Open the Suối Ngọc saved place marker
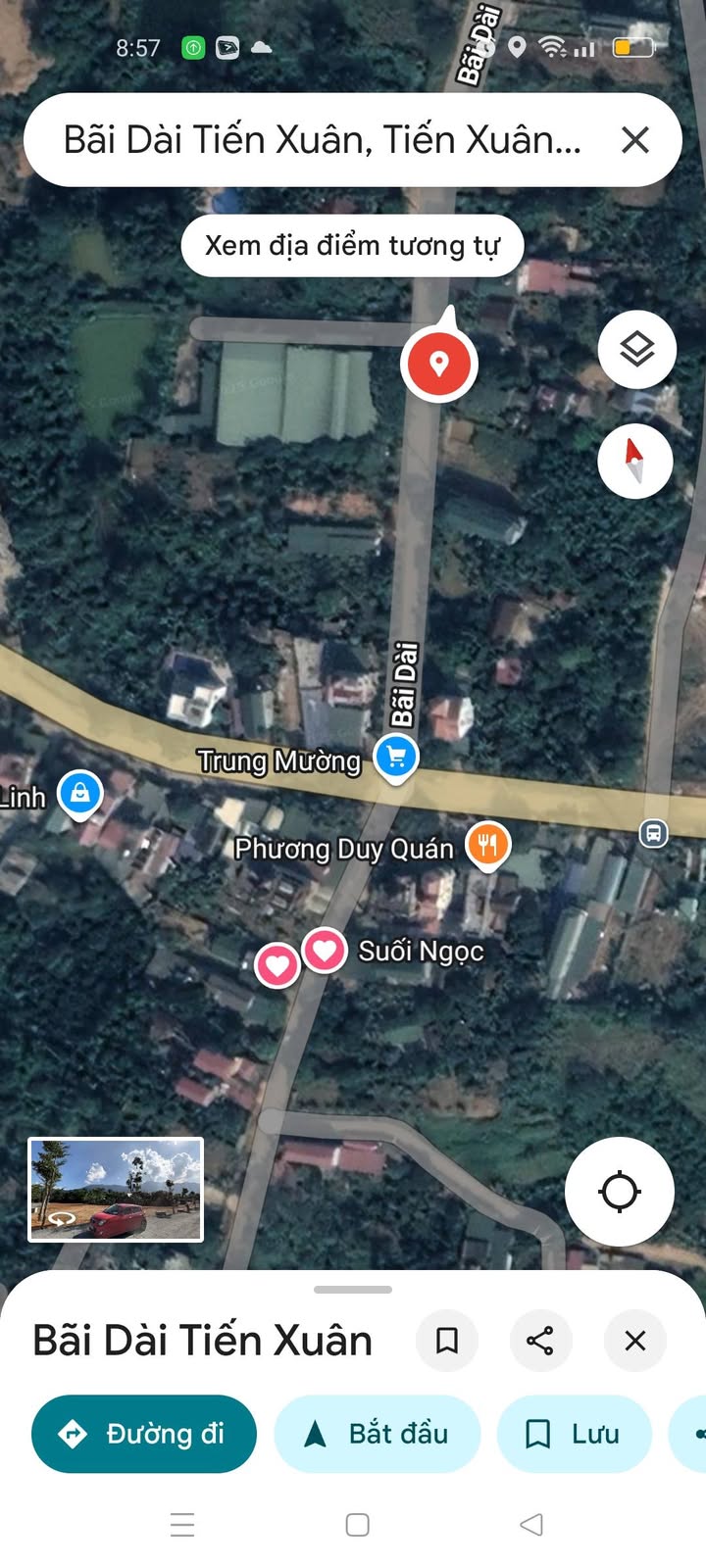The height and width of the screenshot is (1568, 706). (325, 950)
